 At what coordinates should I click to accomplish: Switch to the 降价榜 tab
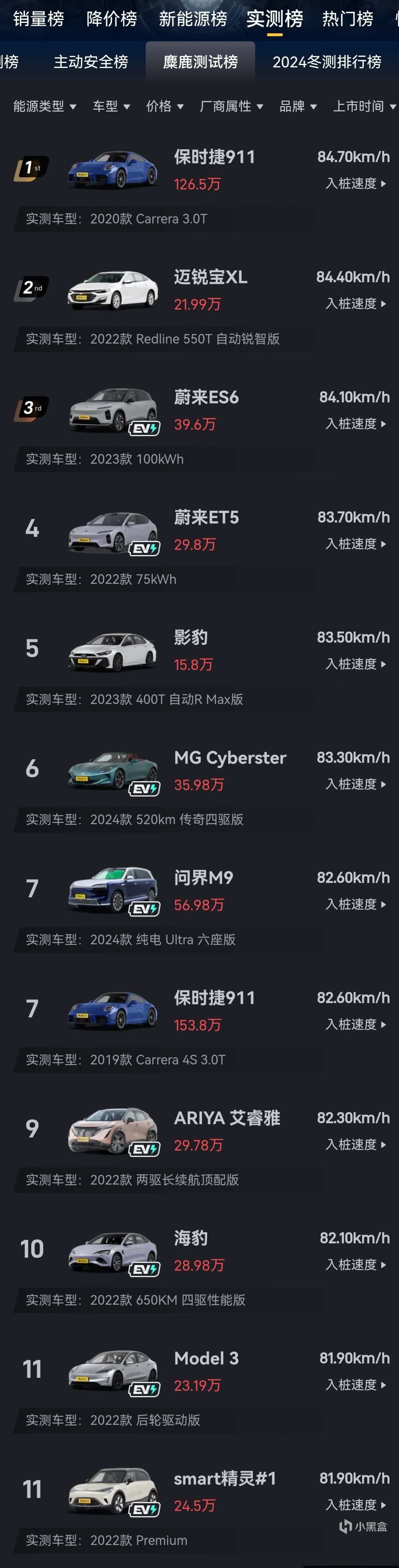click(112, 19)
